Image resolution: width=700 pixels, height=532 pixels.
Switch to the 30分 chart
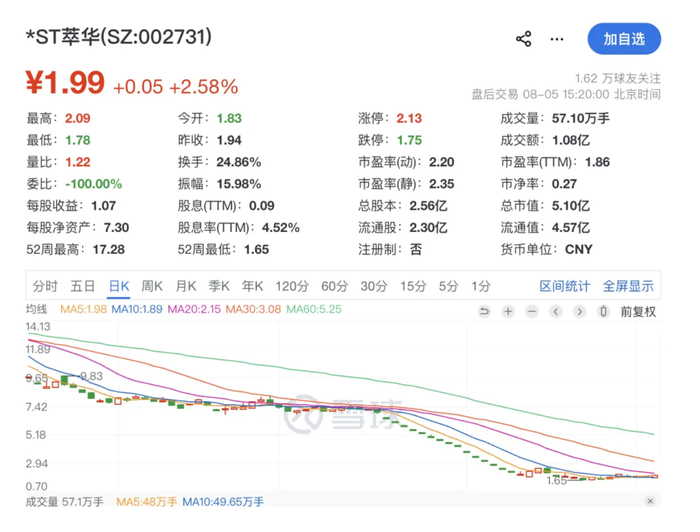point(374,286)
